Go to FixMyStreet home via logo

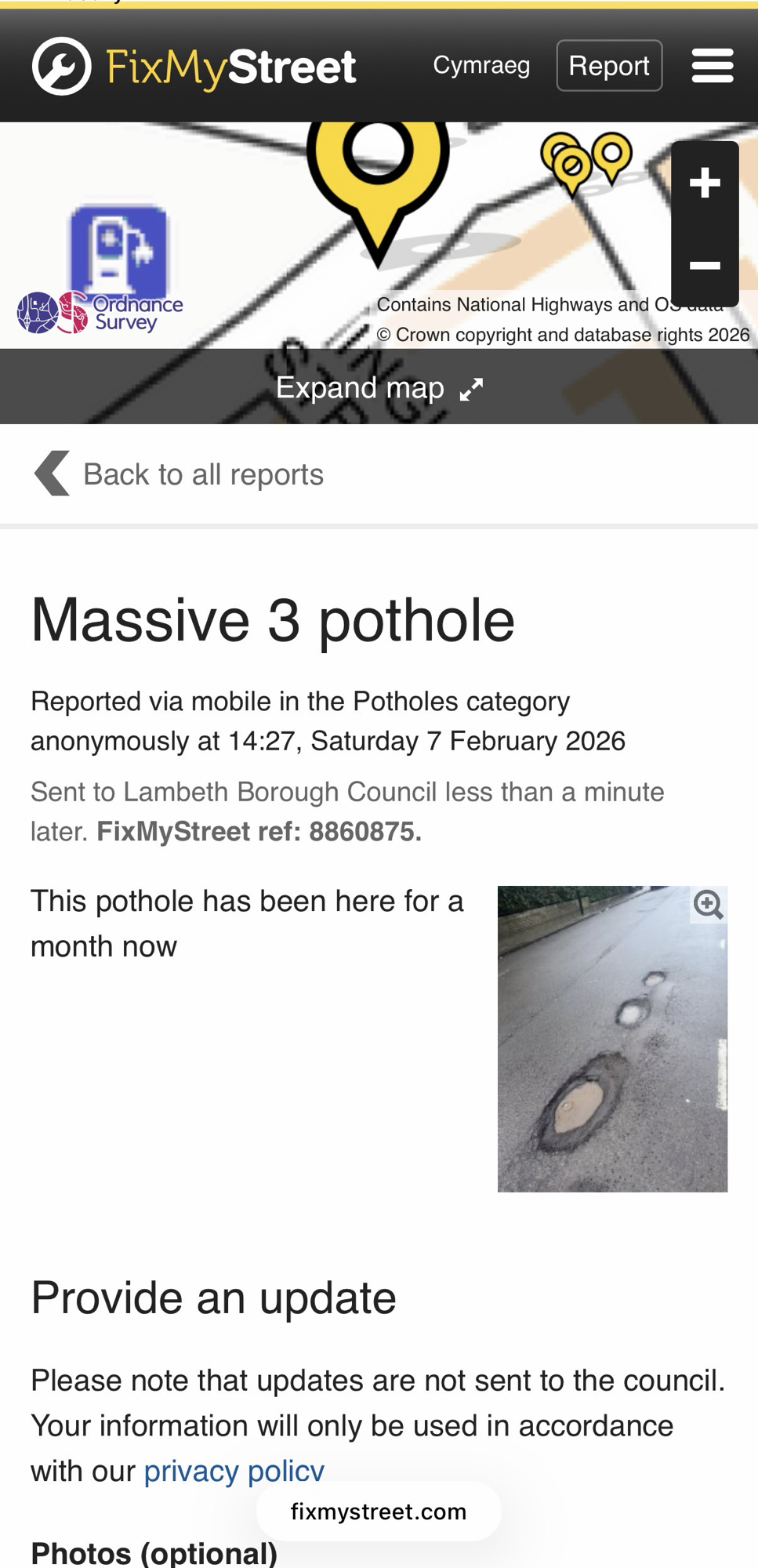pos(194,67)
